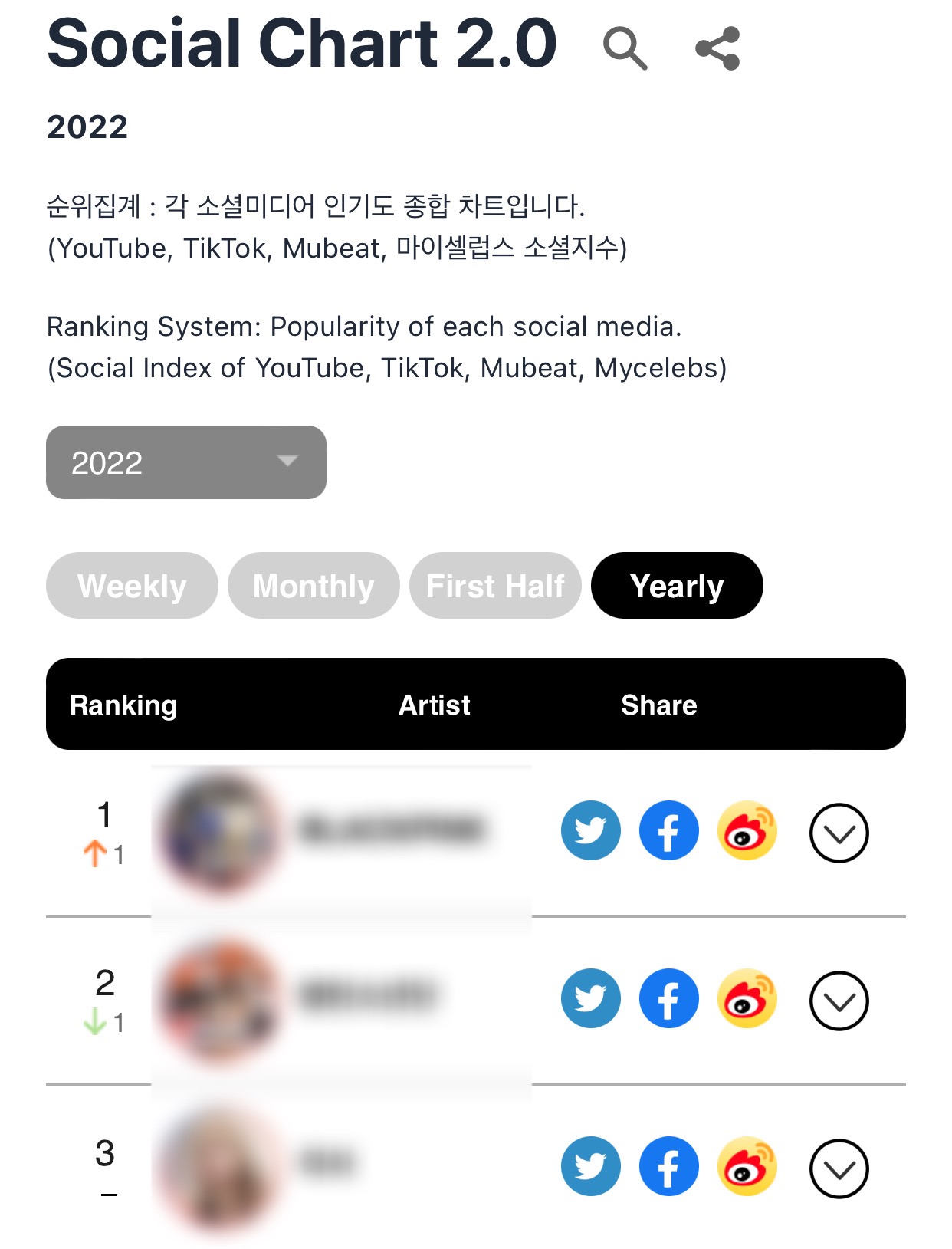The height and width of the screenshot is (1249, 952).
Task: Share rank 2 artist on Weibo
Action: pyautogui.click(x=747, y=998)
